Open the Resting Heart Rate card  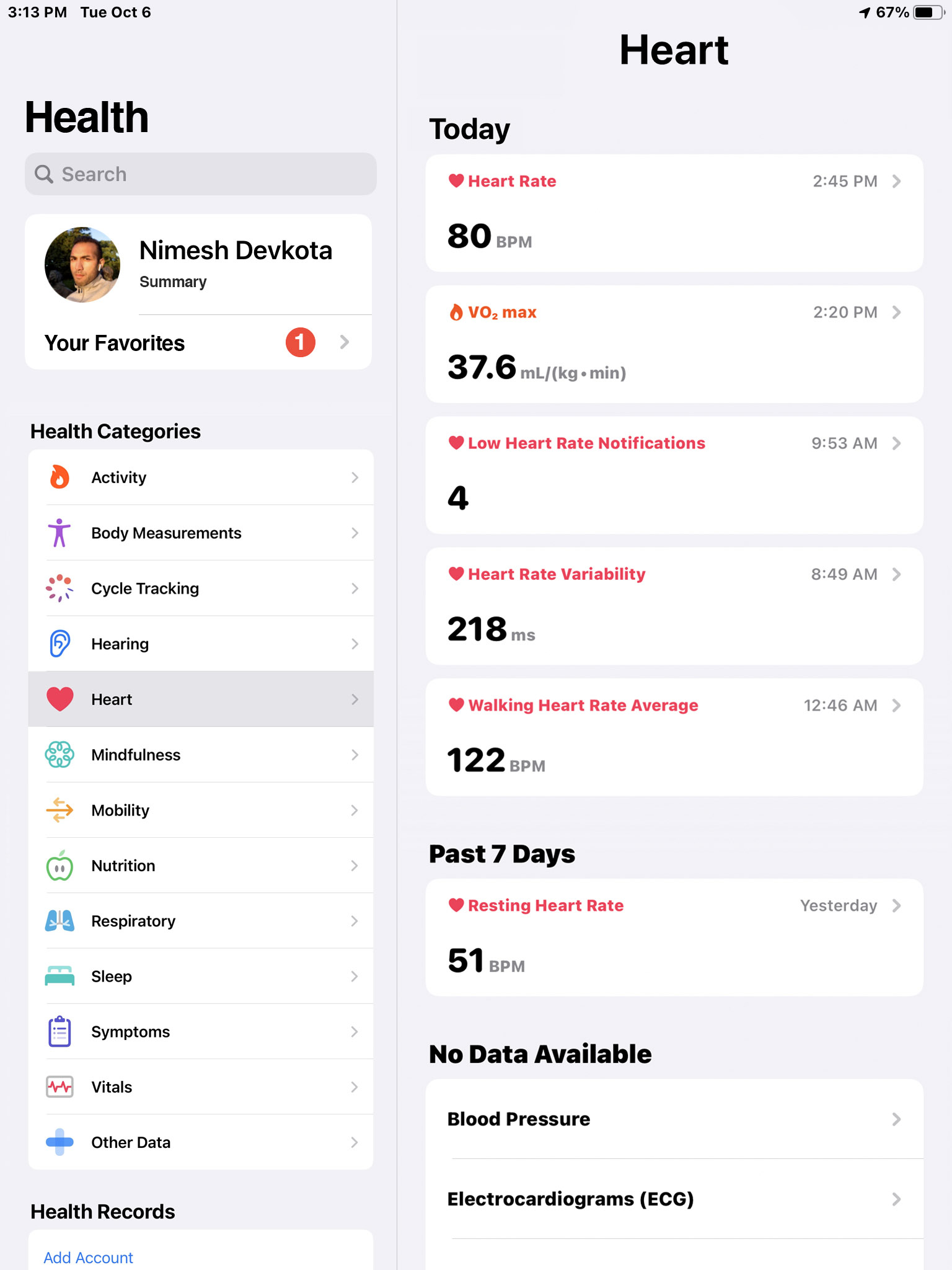pyautogui.click(x=674, y=937)
